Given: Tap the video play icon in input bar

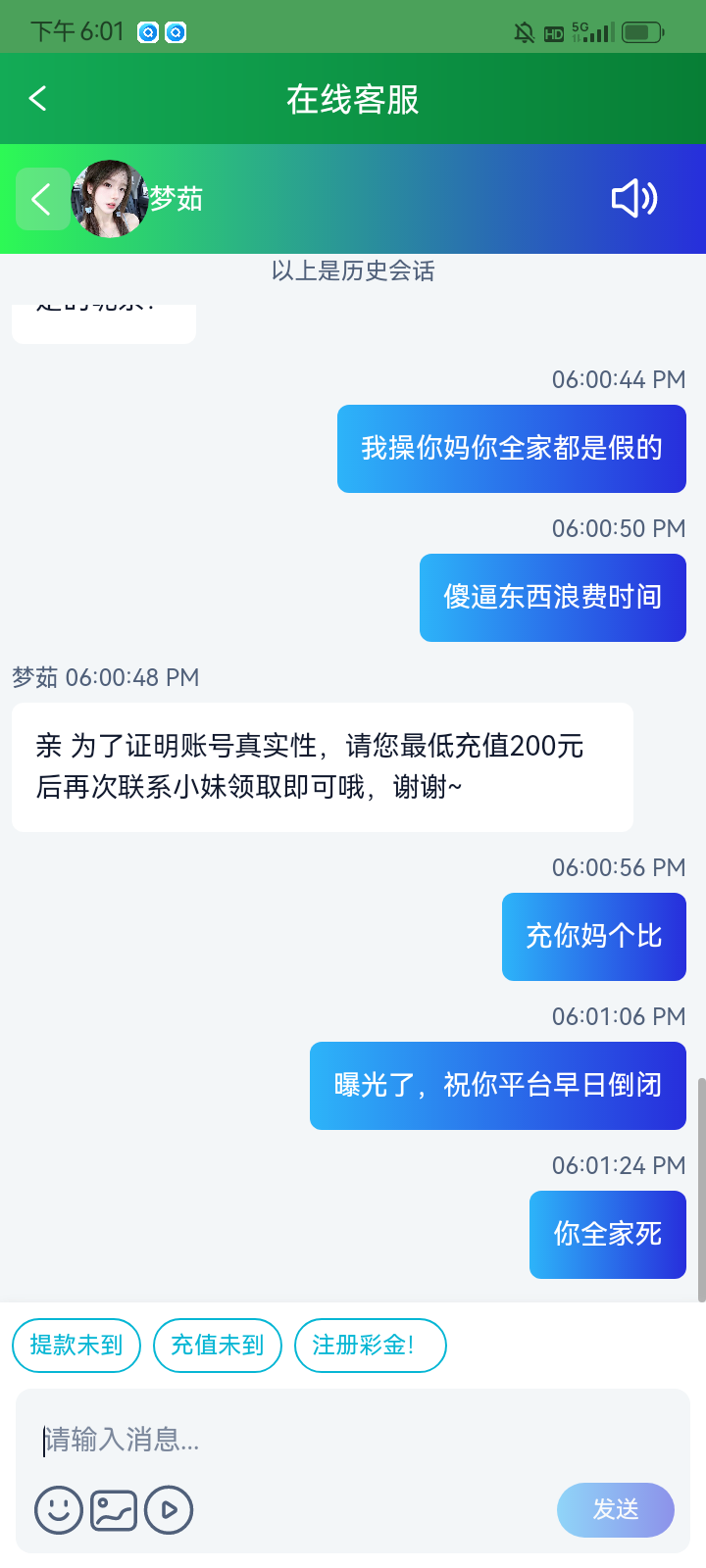Looking at the screenshot, I should (168, 1510).
